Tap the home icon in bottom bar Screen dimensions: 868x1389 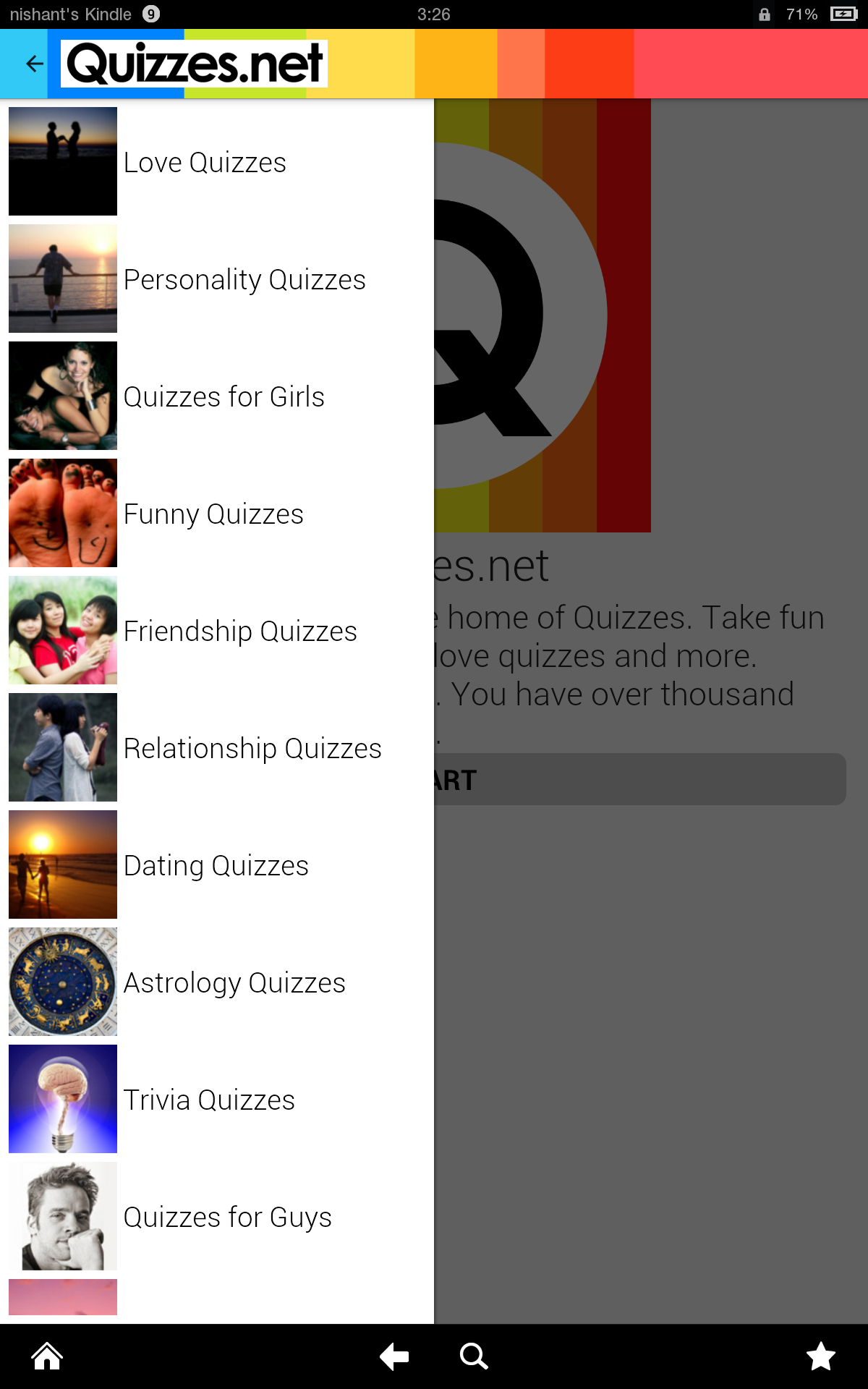pyautogui.click(x=48, y=1356)
